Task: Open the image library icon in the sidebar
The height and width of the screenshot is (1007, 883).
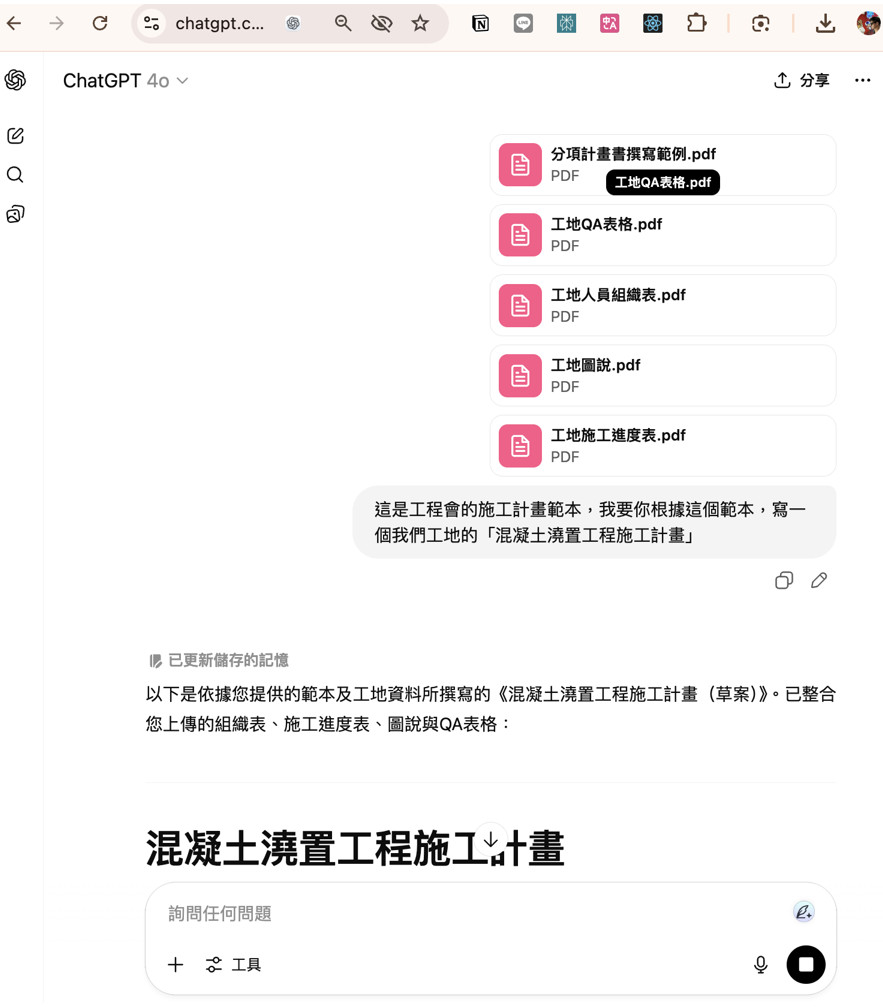Action: pos(16,214)
